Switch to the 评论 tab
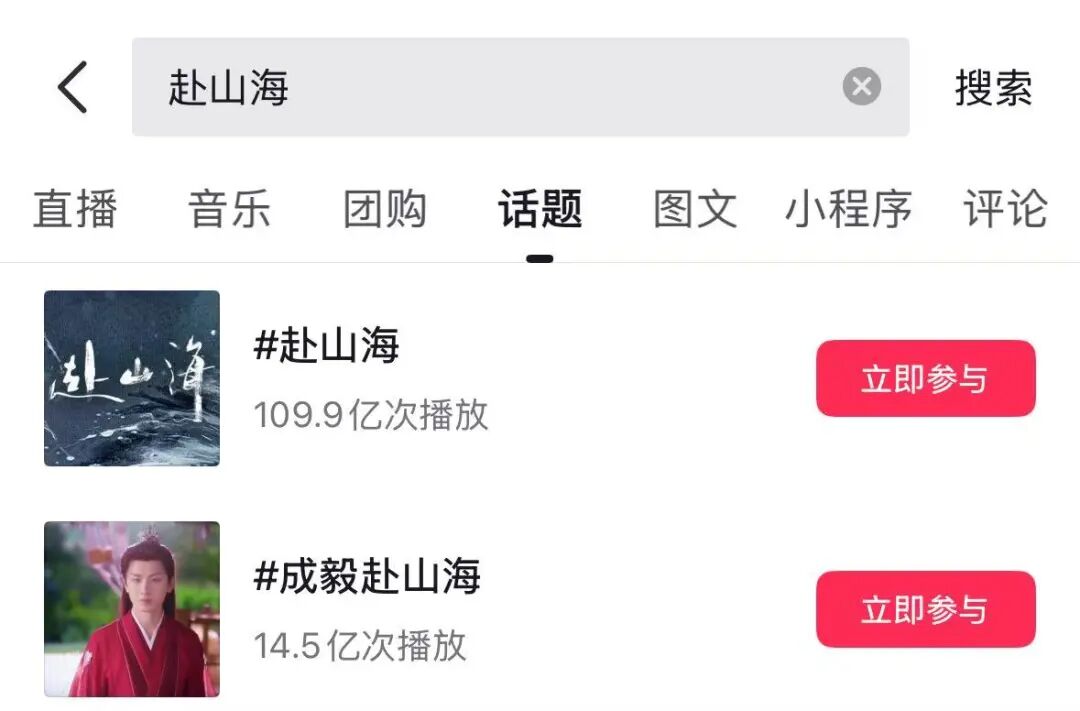This screenshot has width=1080, height=711. pos(1005,210)
